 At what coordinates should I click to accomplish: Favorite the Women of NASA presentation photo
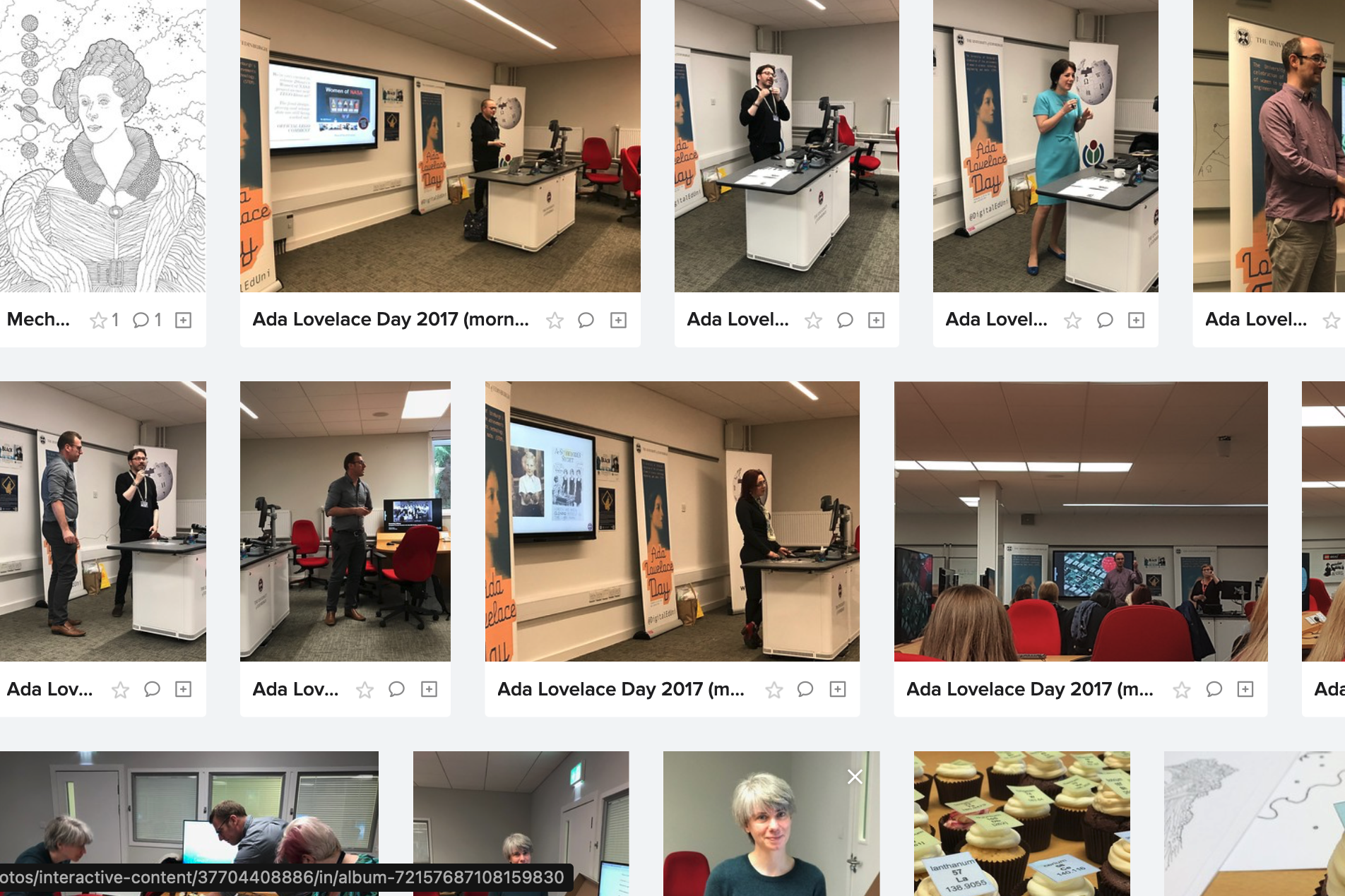pos(555,321)
